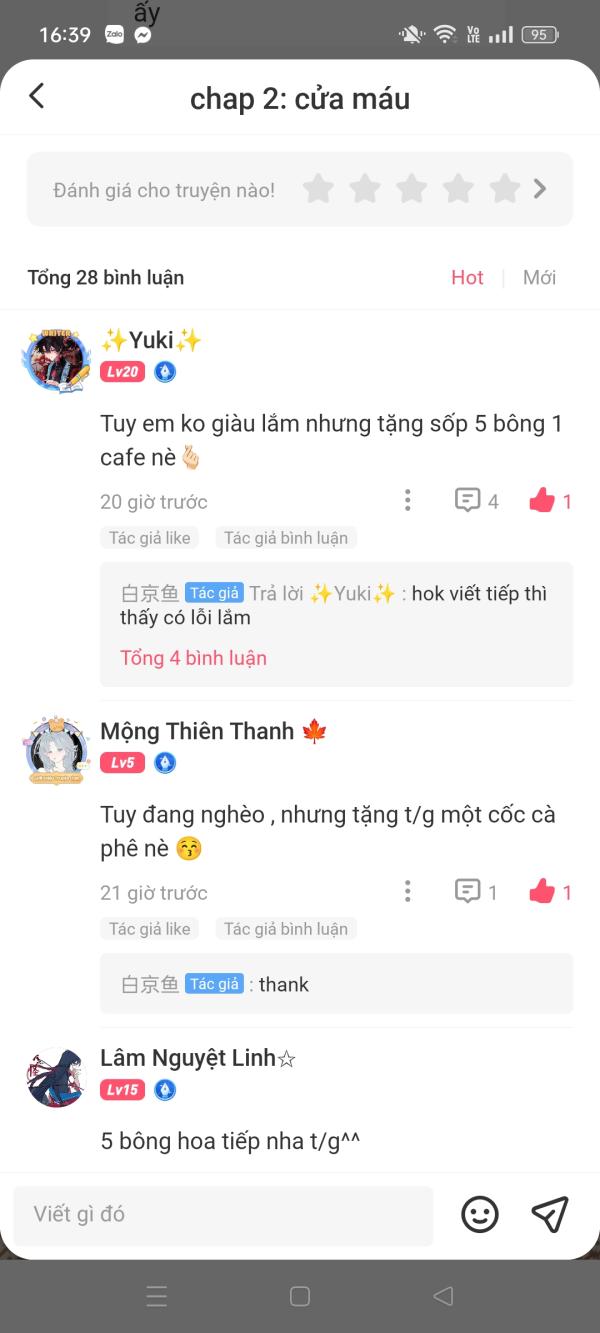Open Yuki's profile avatar

[57, 357]
